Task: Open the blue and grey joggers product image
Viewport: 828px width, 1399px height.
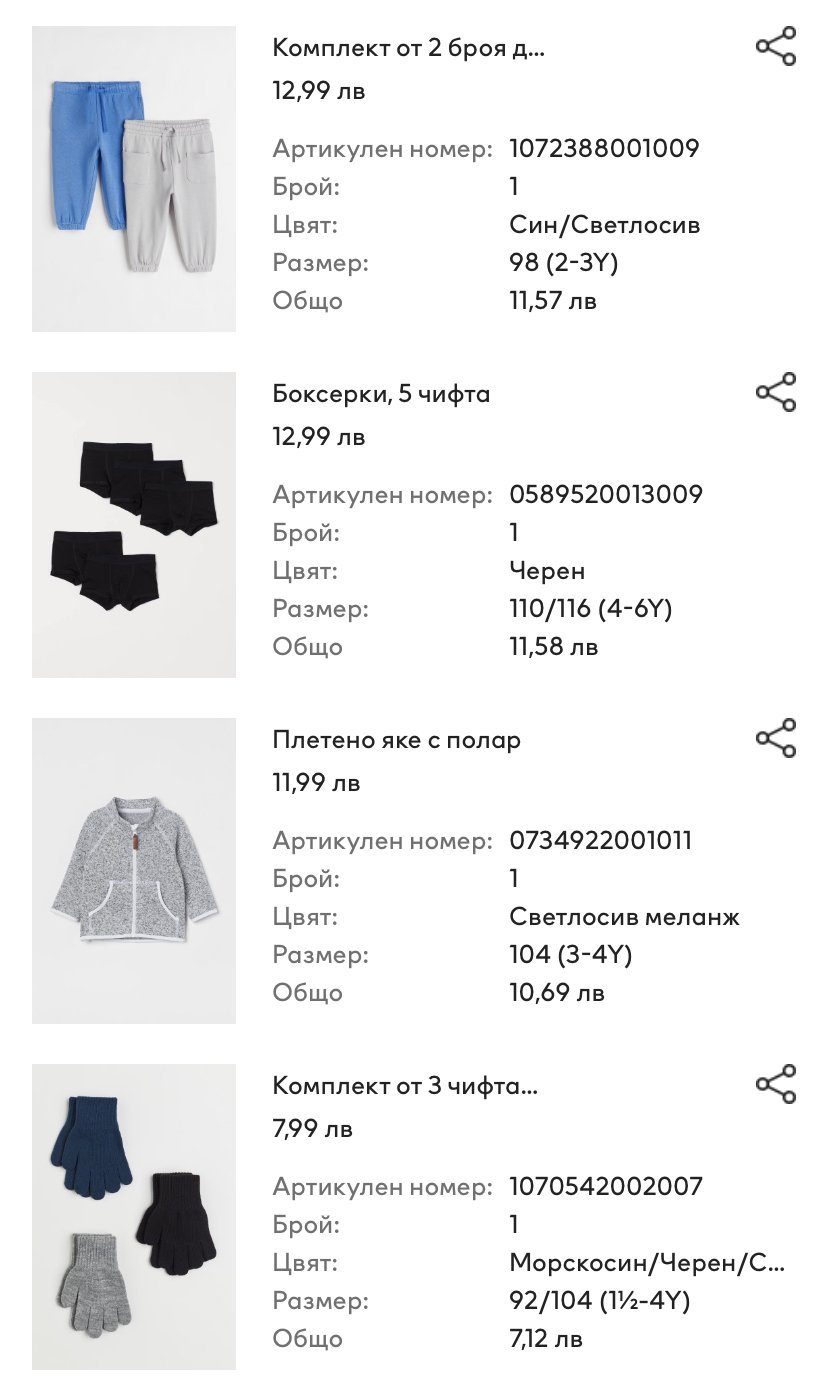Action: (x=134, y=179)
